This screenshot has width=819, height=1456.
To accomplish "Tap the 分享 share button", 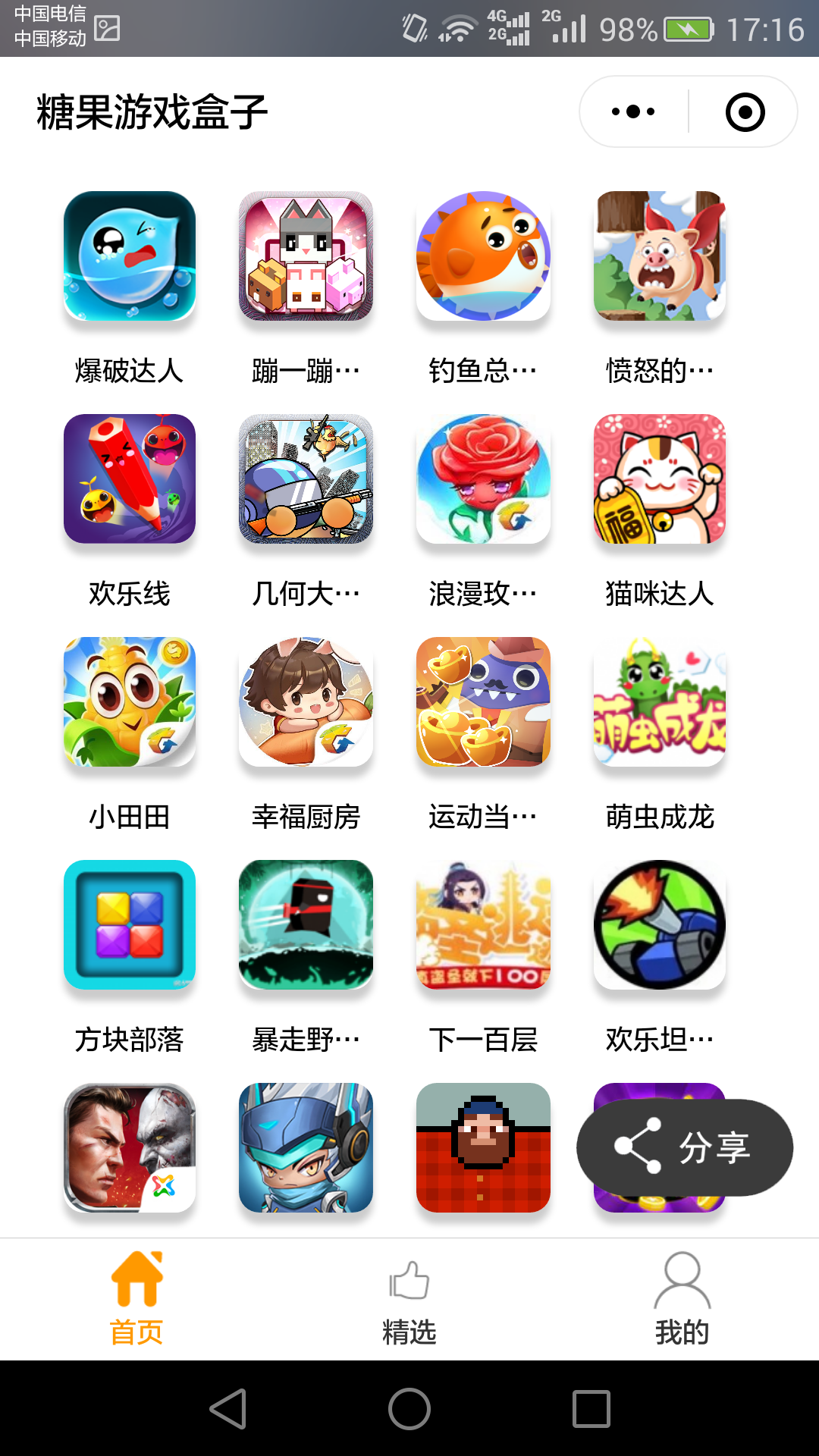I will point(684,1147).
